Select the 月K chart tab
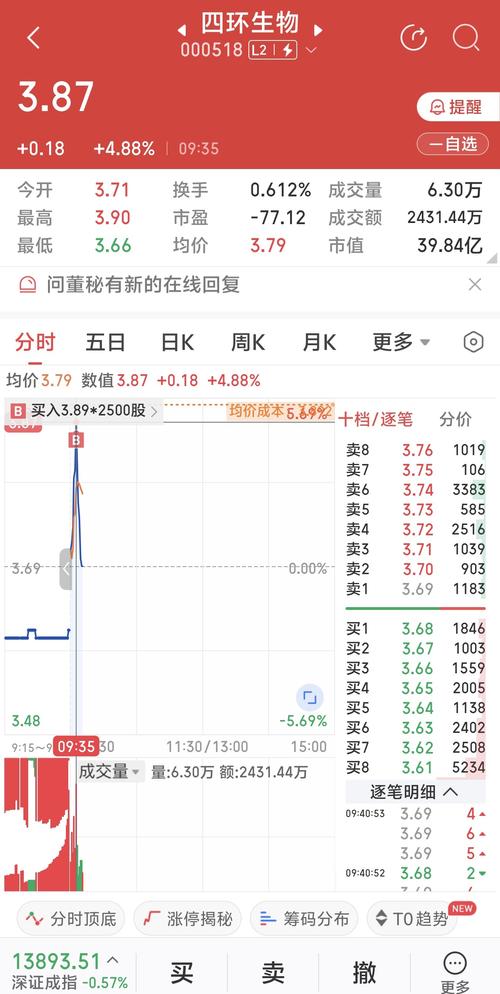 (x=319, y=342)
